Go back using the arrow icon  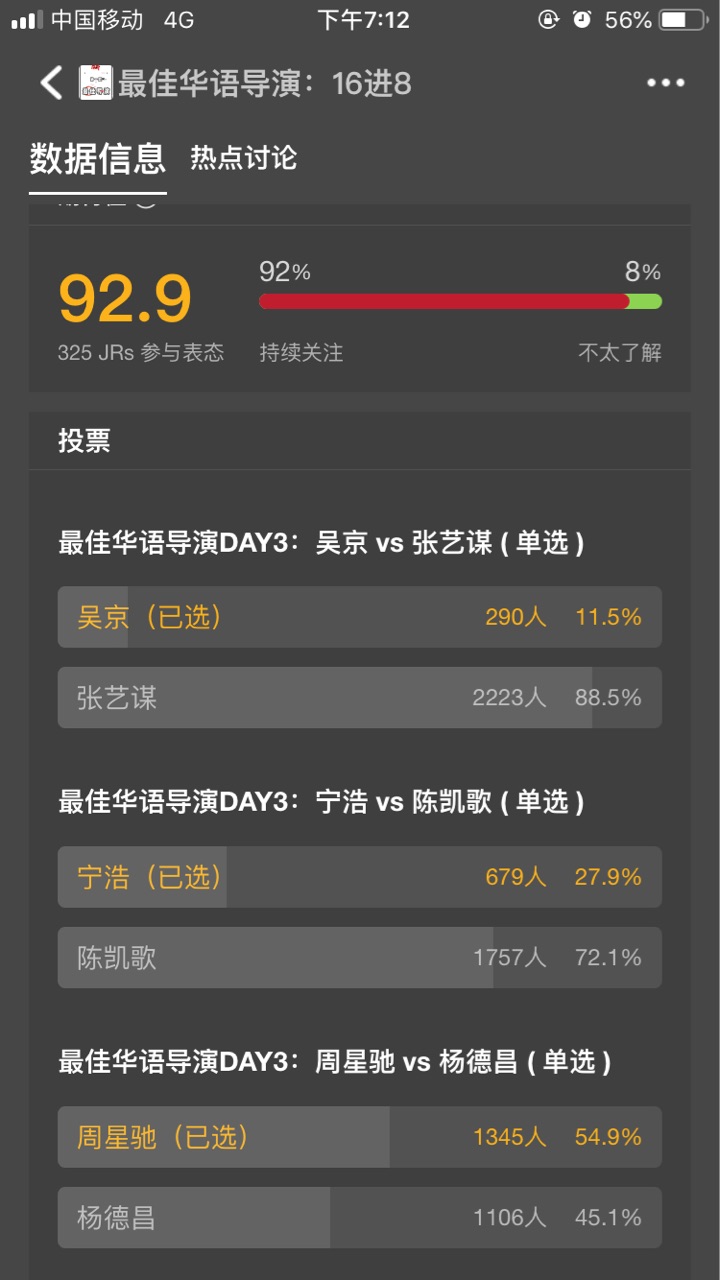point(51,83)
